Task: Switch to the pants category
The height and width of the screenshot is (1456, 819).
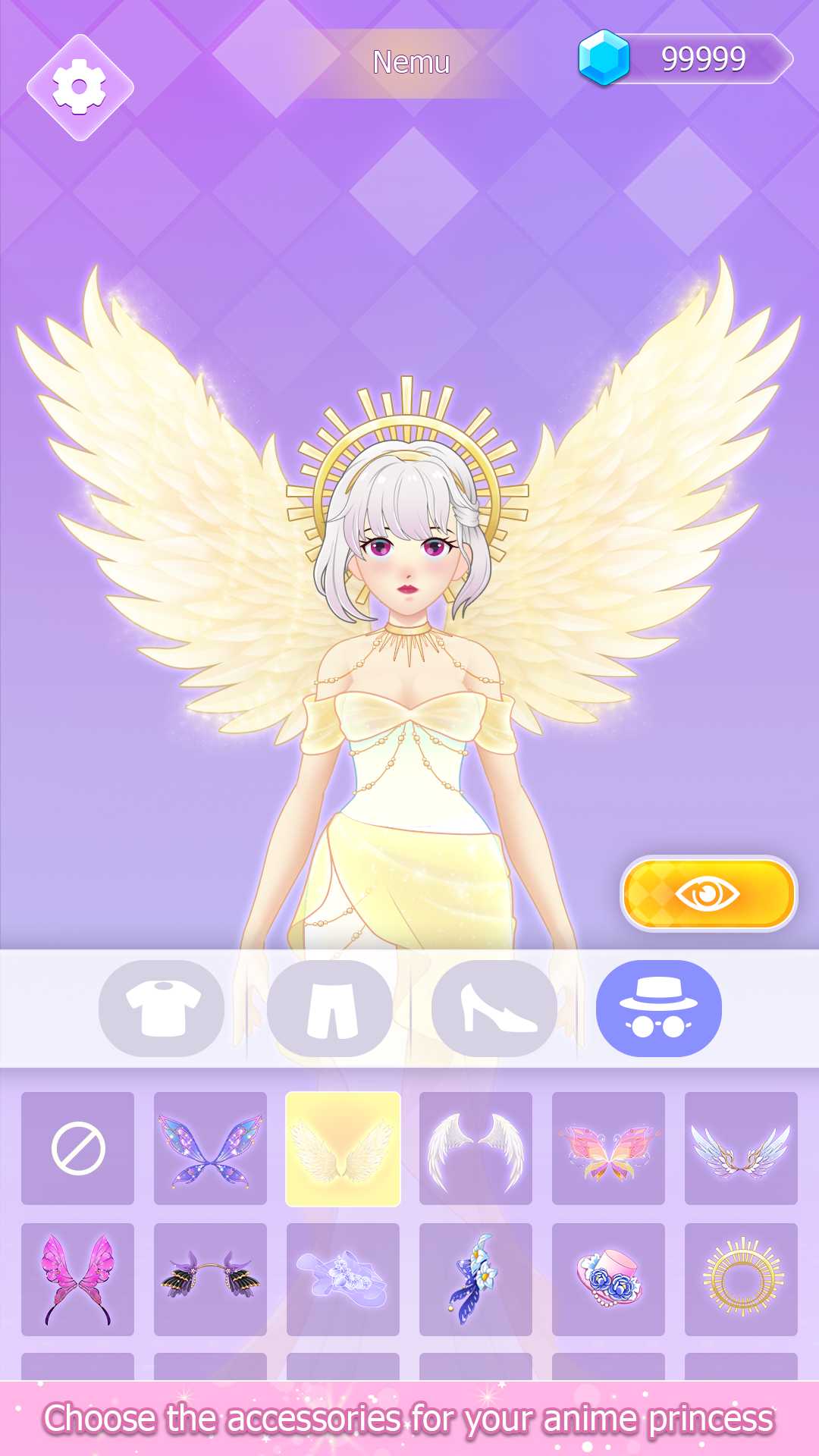Action: 330,1008
